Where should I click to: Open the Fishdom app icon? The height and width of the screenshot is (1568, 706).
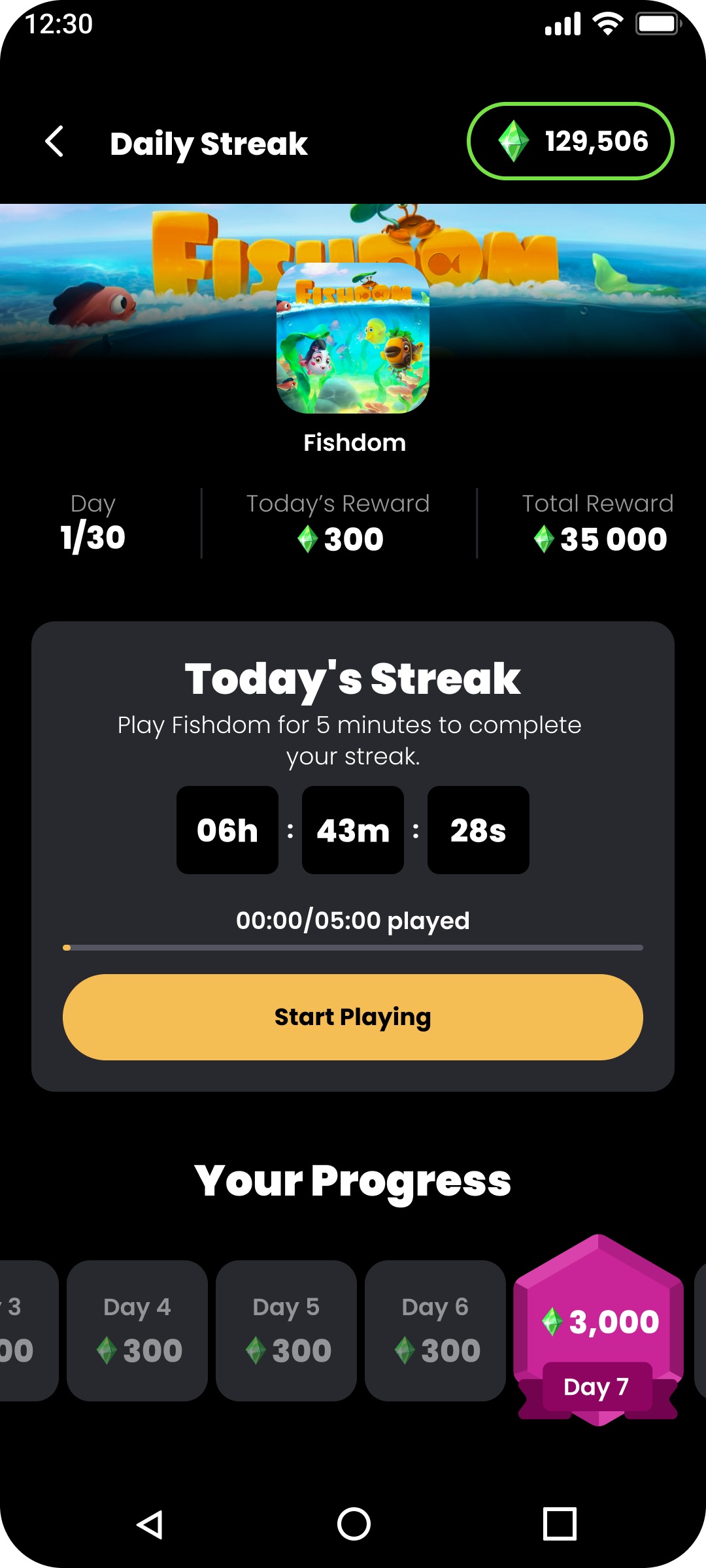click(353, 338)
